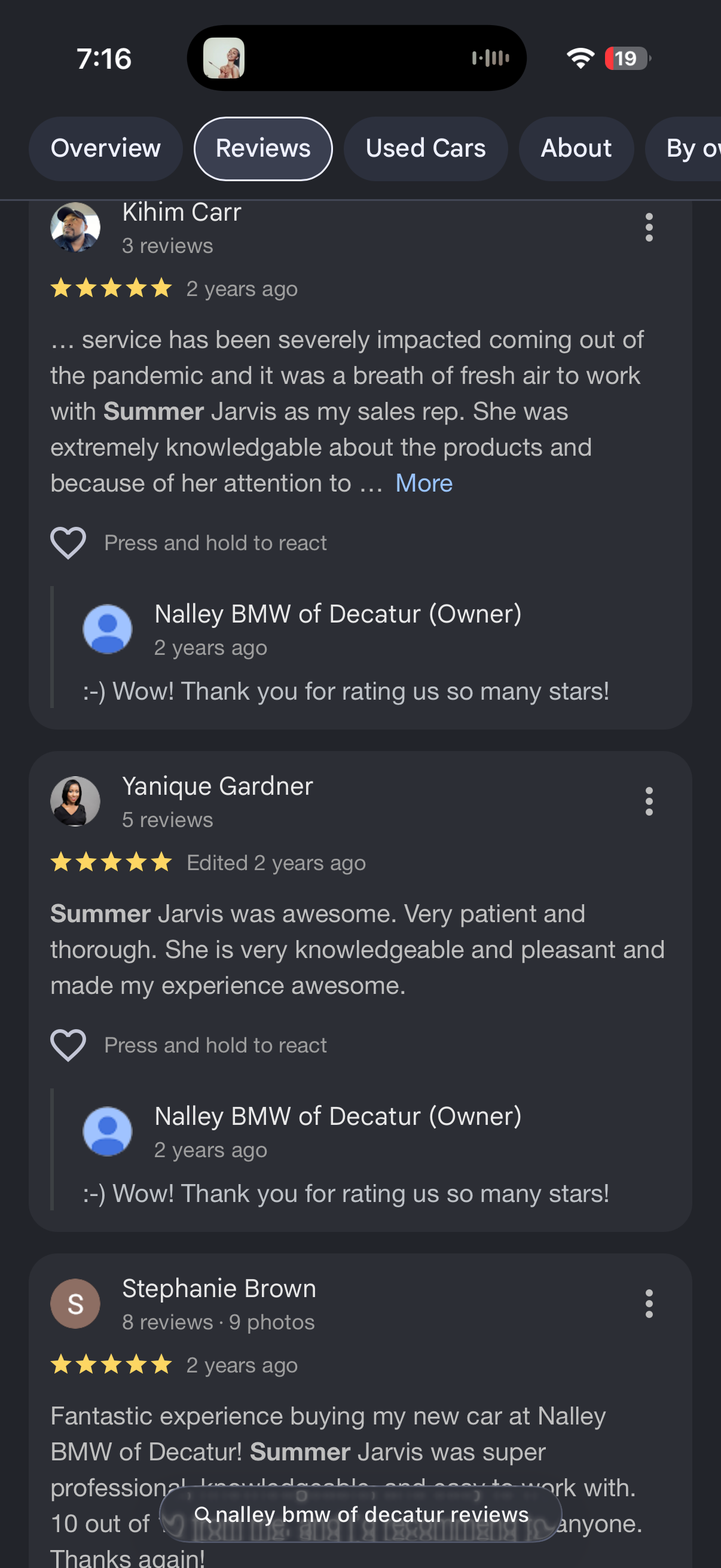Switch to the Reviews tab
Image resolution: width=721 pixels, height=1568 pixels.
[263, 148]
